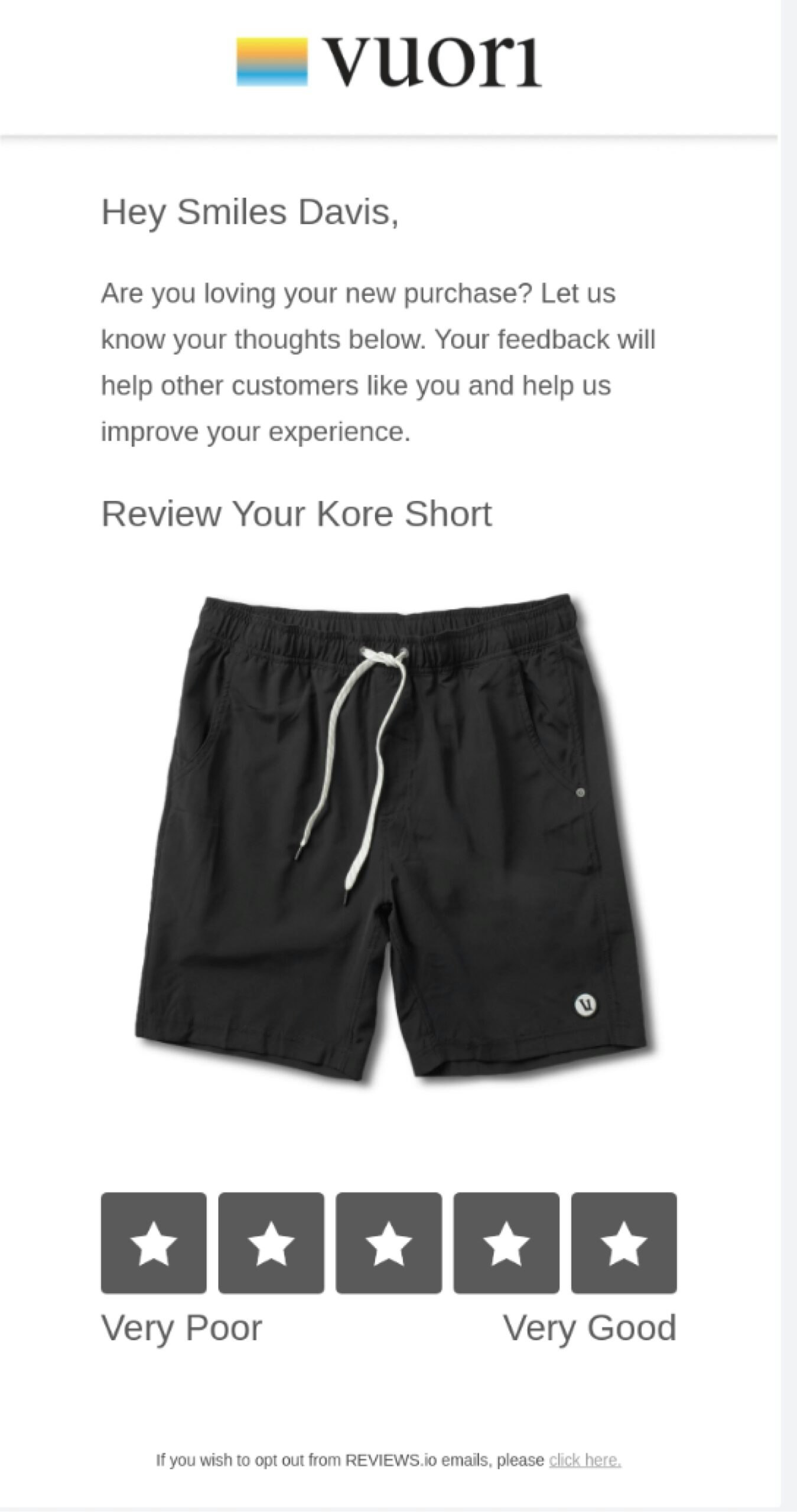This screenshot has width=797, height=1512.
Task: Select the third star rating
Action: point(389,1243)
